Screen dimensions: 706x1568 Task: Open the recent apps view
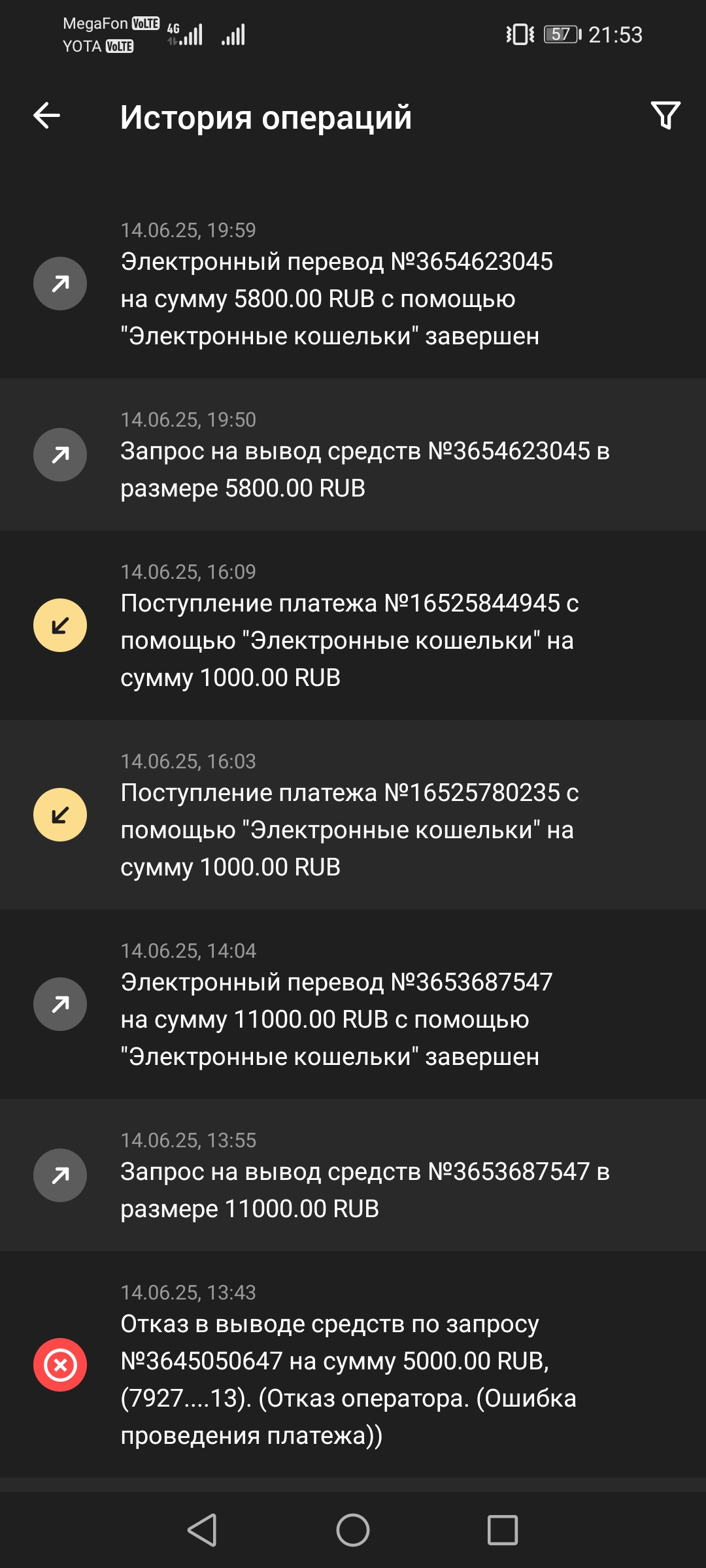(x=502, y=1530)
